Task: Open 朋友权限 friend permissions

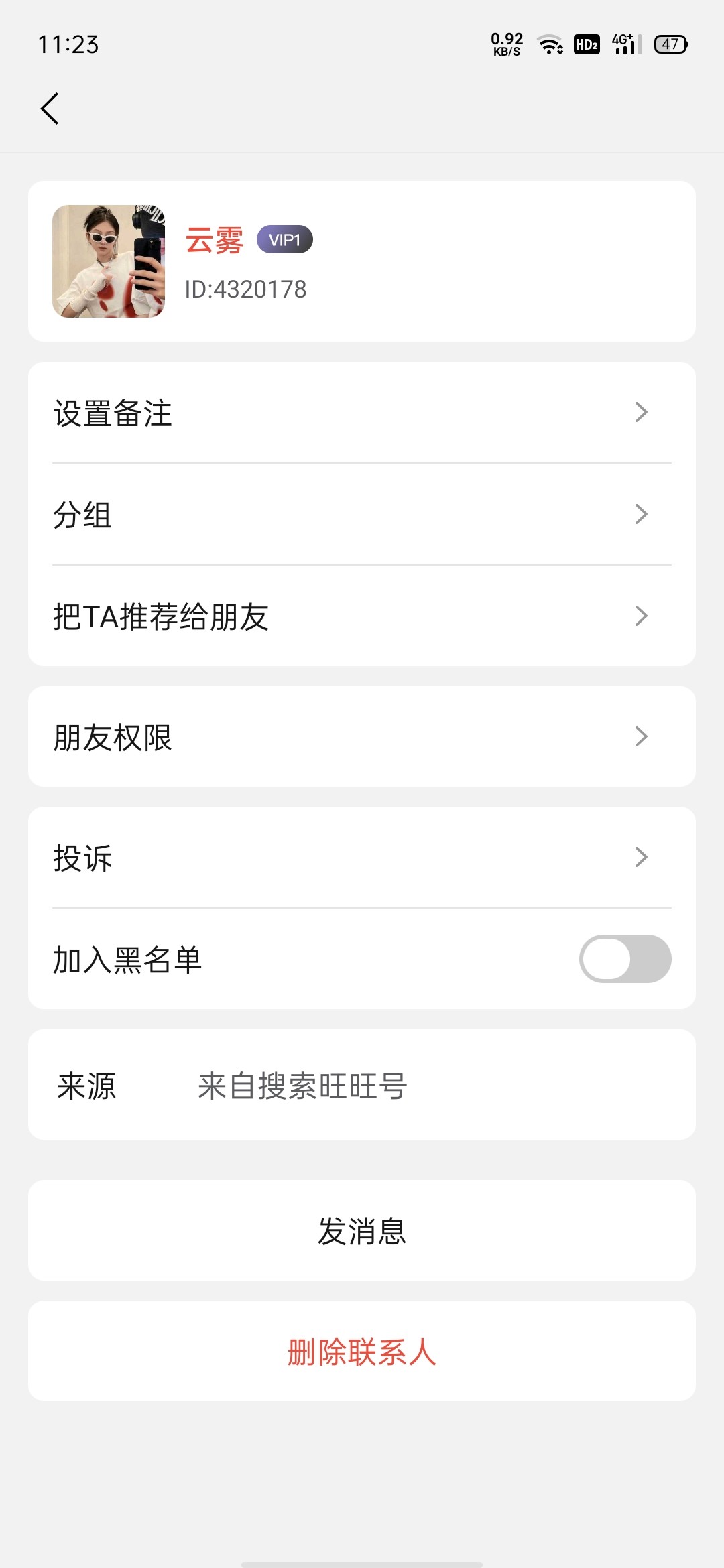Action: pyautogui.click(x=362, y=737)
